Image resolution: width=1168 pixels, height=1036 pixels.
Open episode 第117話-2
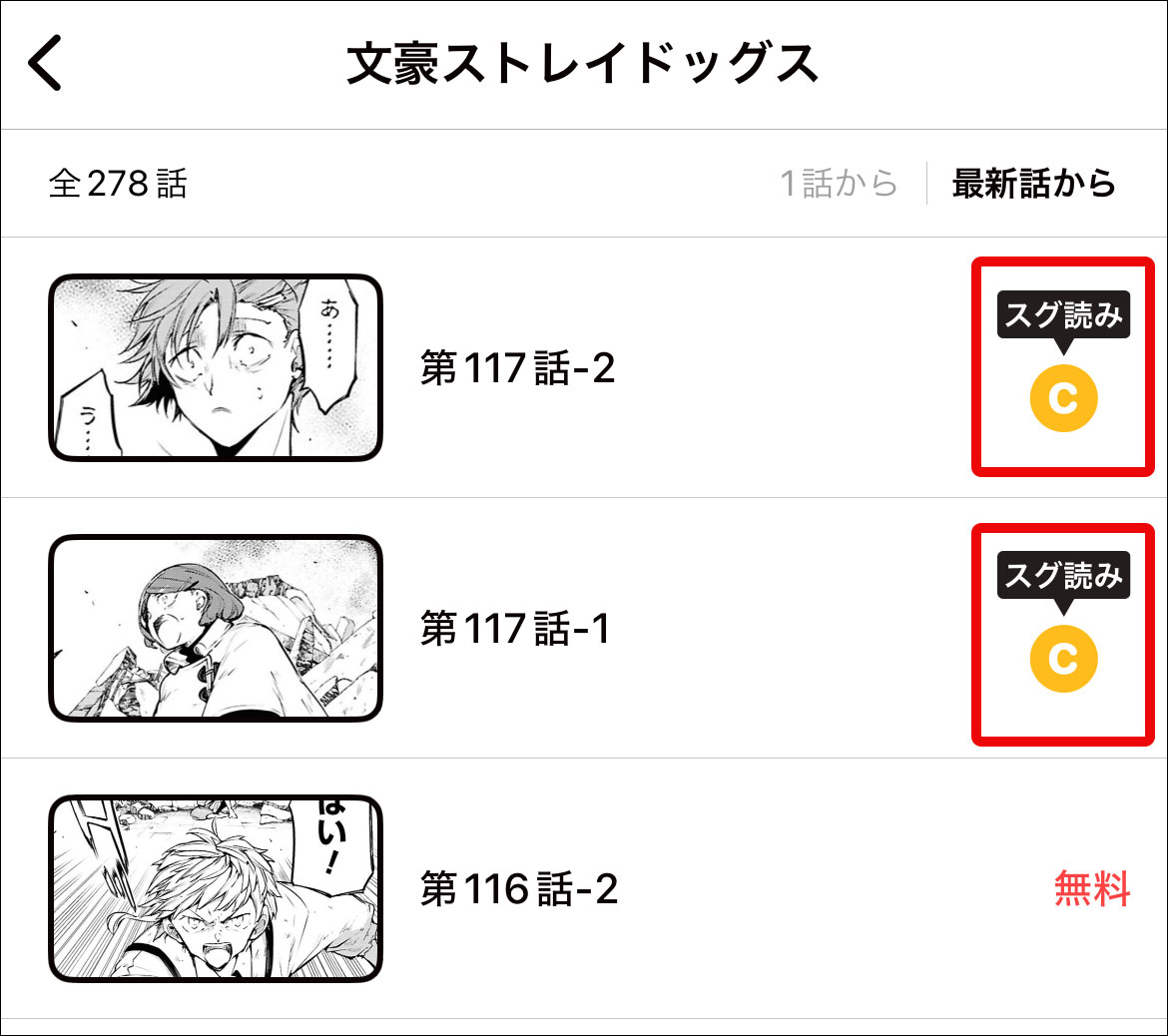coord(517,368)
